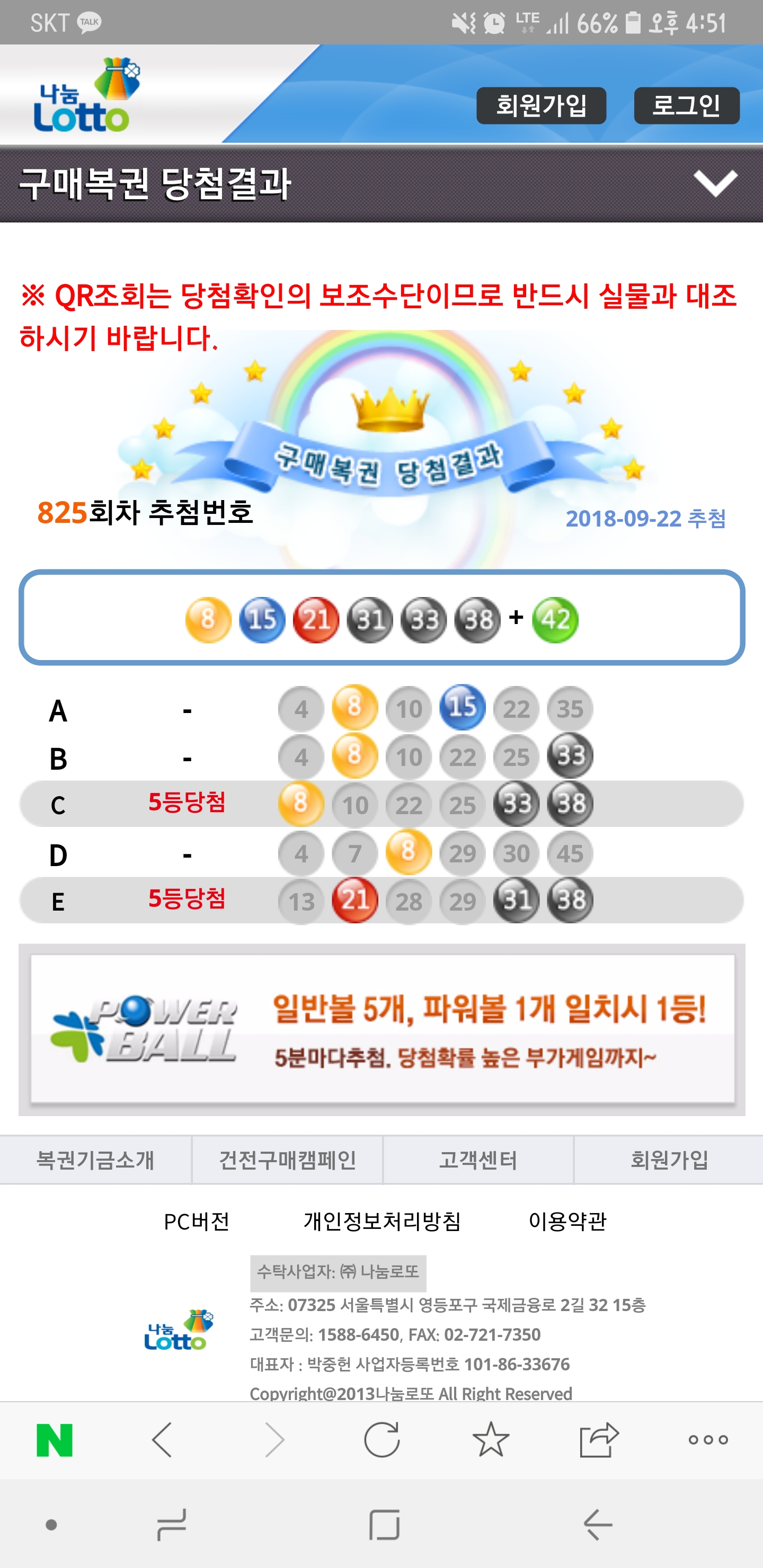Screen dimensions: 763x1568
Task: Open the Power Ball promotional banner
Action: click(382, 1029)
